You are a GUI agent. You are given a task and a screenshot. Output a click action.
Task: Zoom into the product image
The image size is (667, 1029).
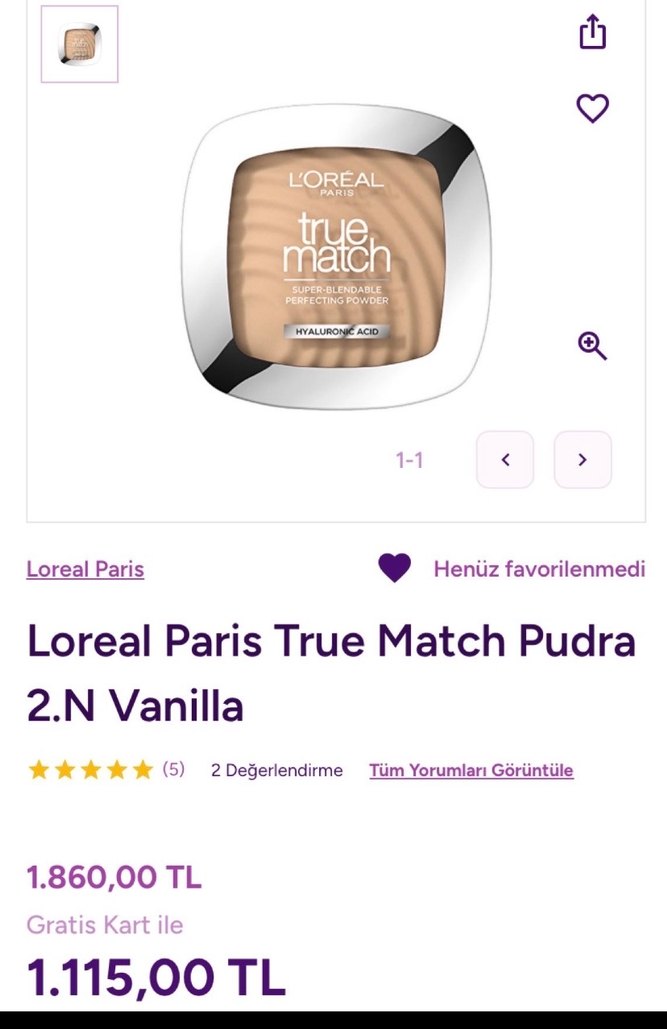click(593, 346)
